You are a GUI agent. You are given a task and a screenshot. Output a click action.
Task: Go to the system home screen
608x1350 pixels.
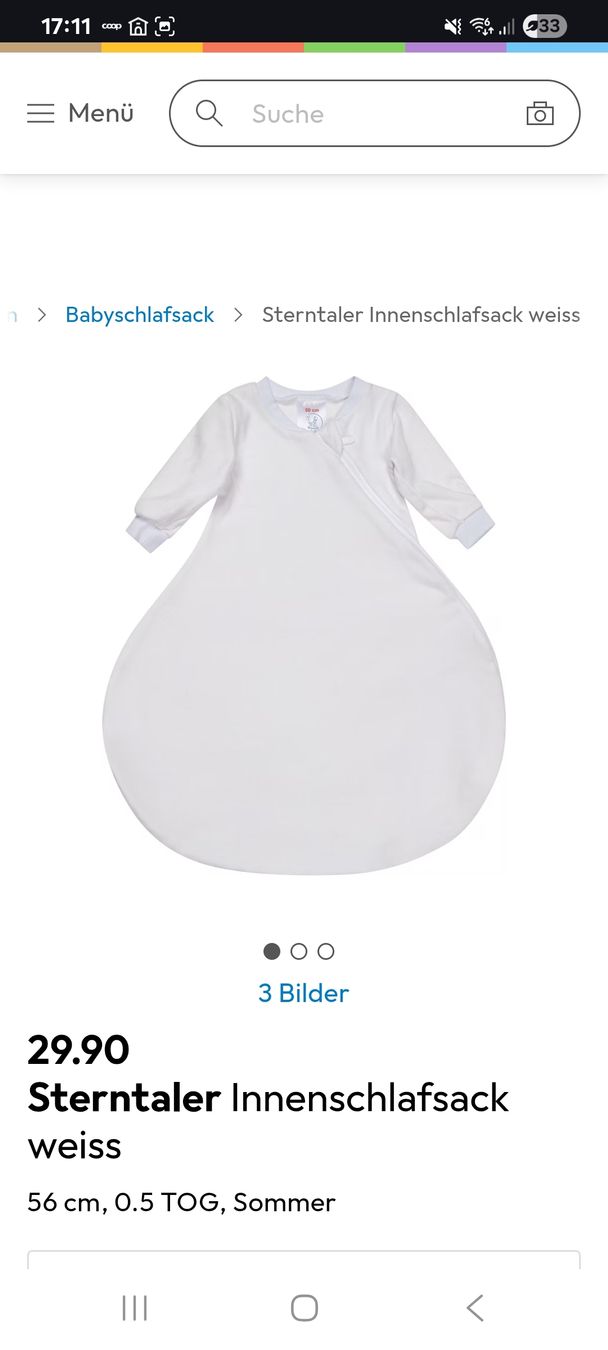(x=304, y=1307)
